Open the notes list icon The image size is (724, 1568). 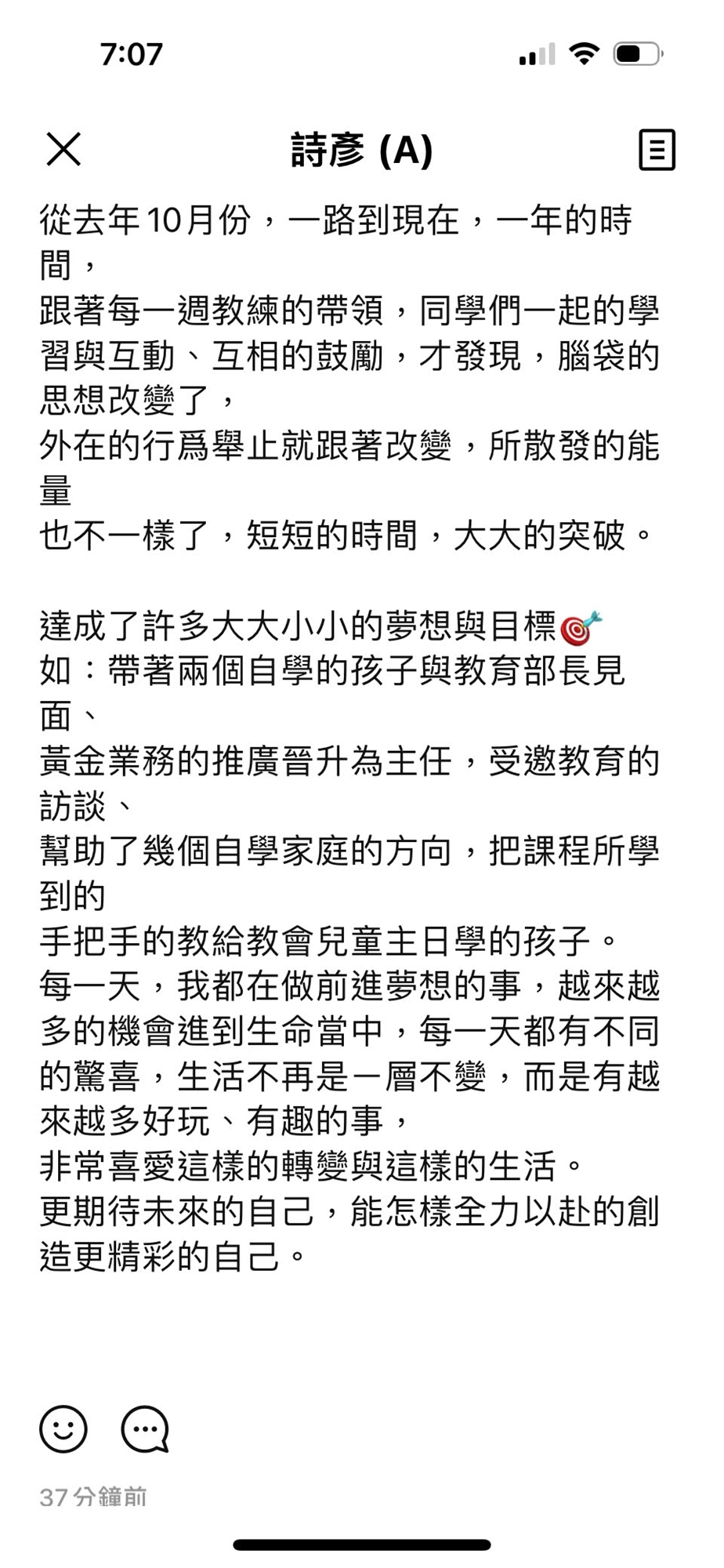point(657,150)
